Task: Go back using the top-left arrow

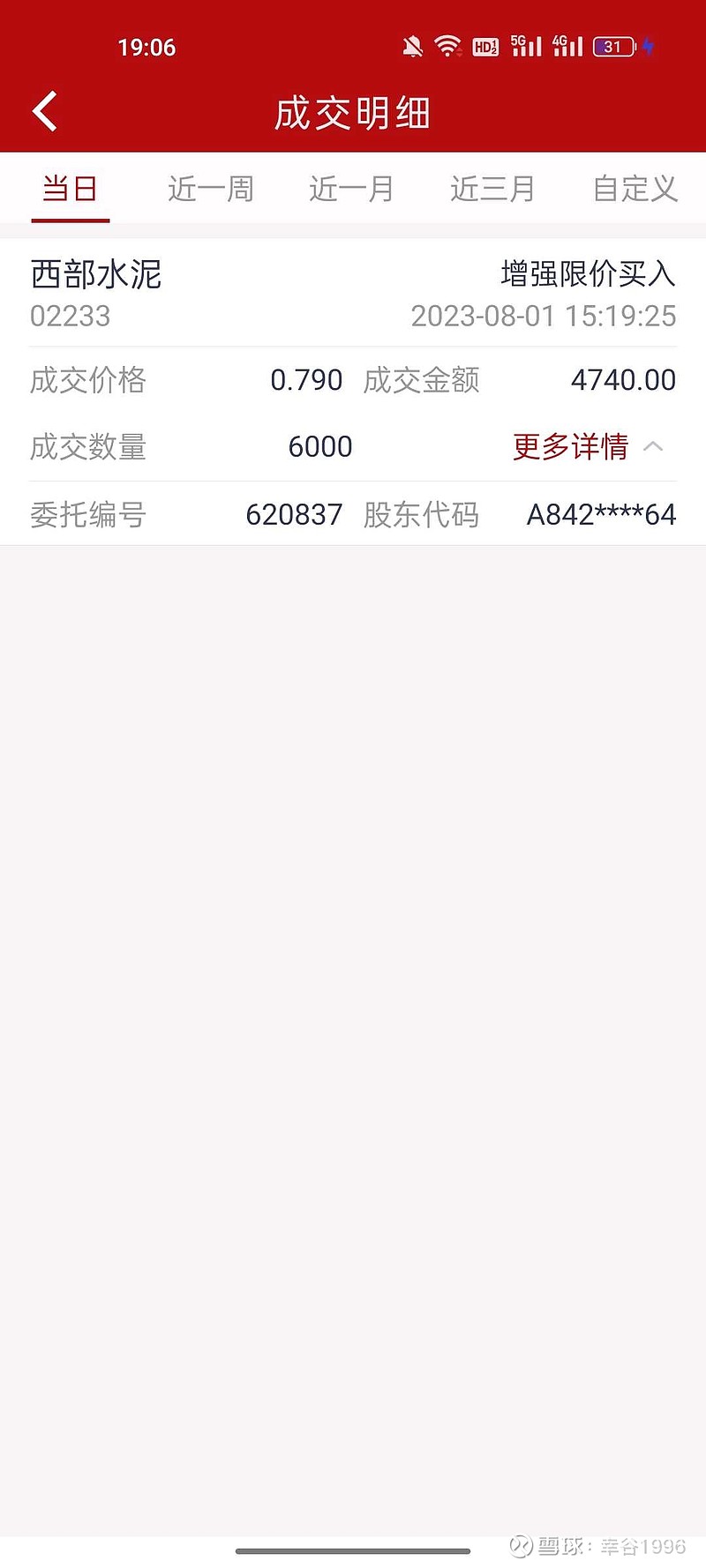Action: point(45,112)
